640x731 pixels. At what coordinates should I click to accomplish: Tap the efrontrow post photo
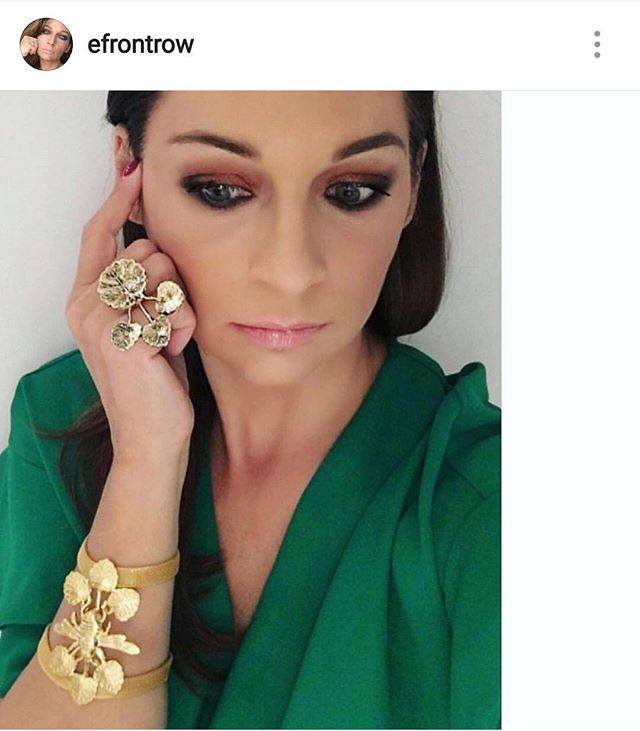(250, 410)
